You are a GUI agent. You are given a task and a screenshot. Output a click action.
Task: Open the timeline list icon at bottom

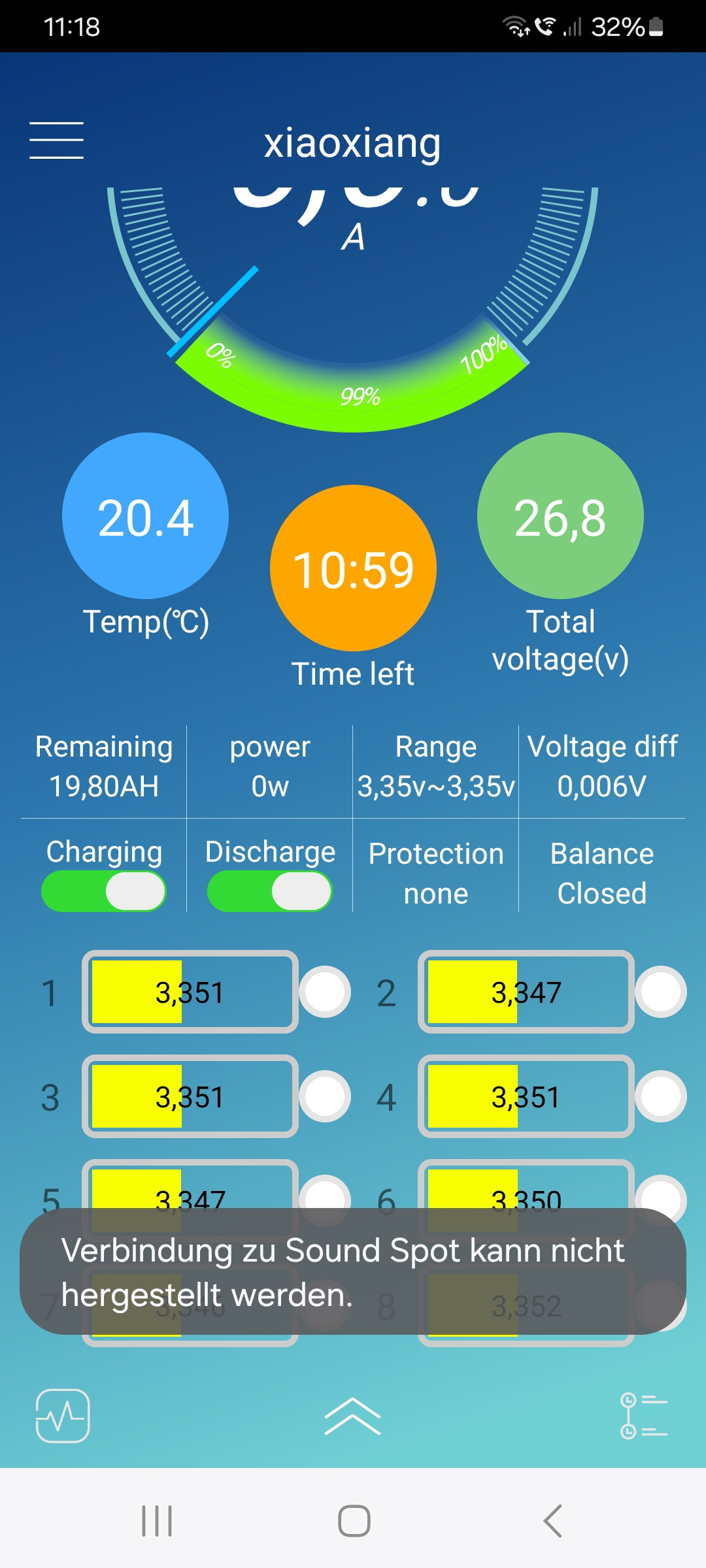tap(643, 1416)
